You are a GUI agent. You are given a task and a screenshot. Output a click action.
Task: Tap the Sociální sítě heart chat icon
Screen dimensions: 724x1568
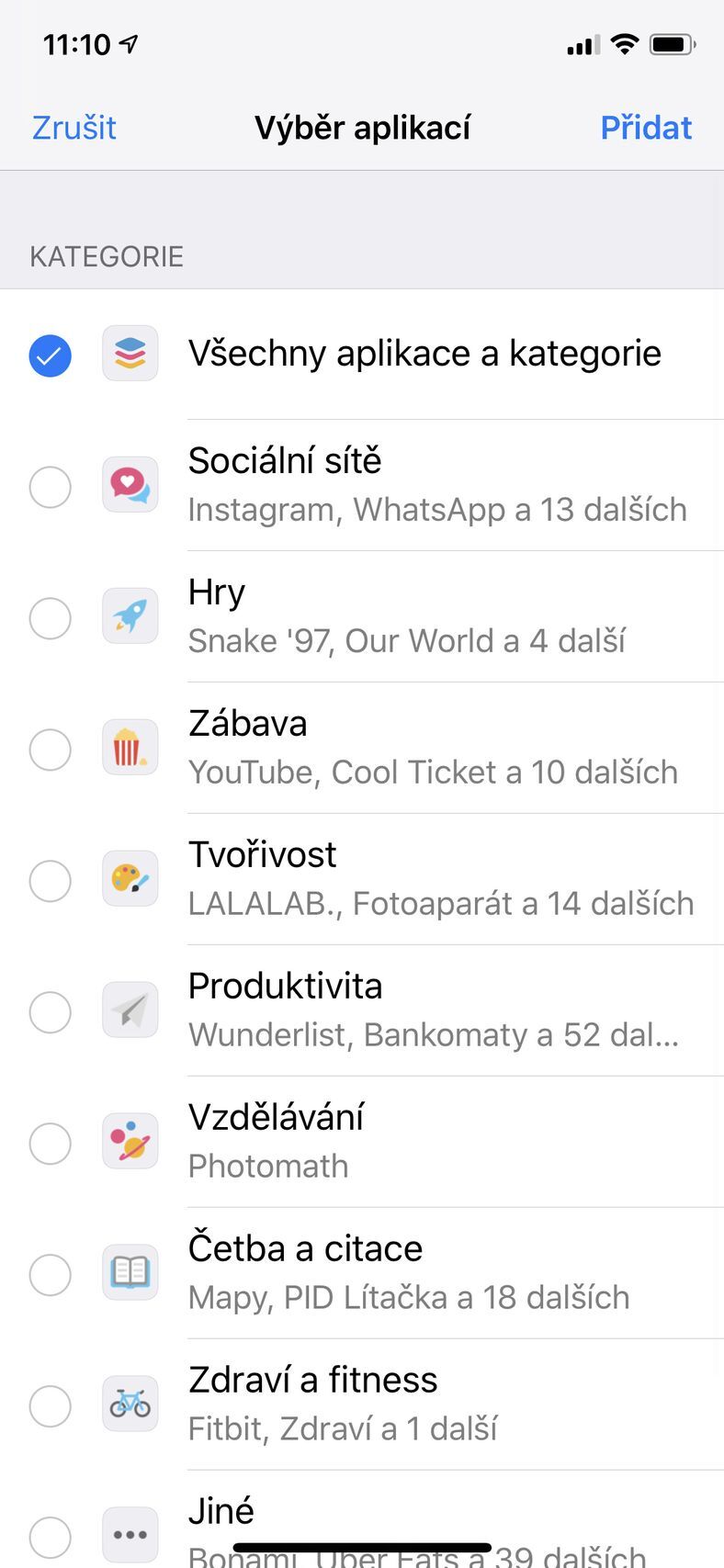click(130, 485)
